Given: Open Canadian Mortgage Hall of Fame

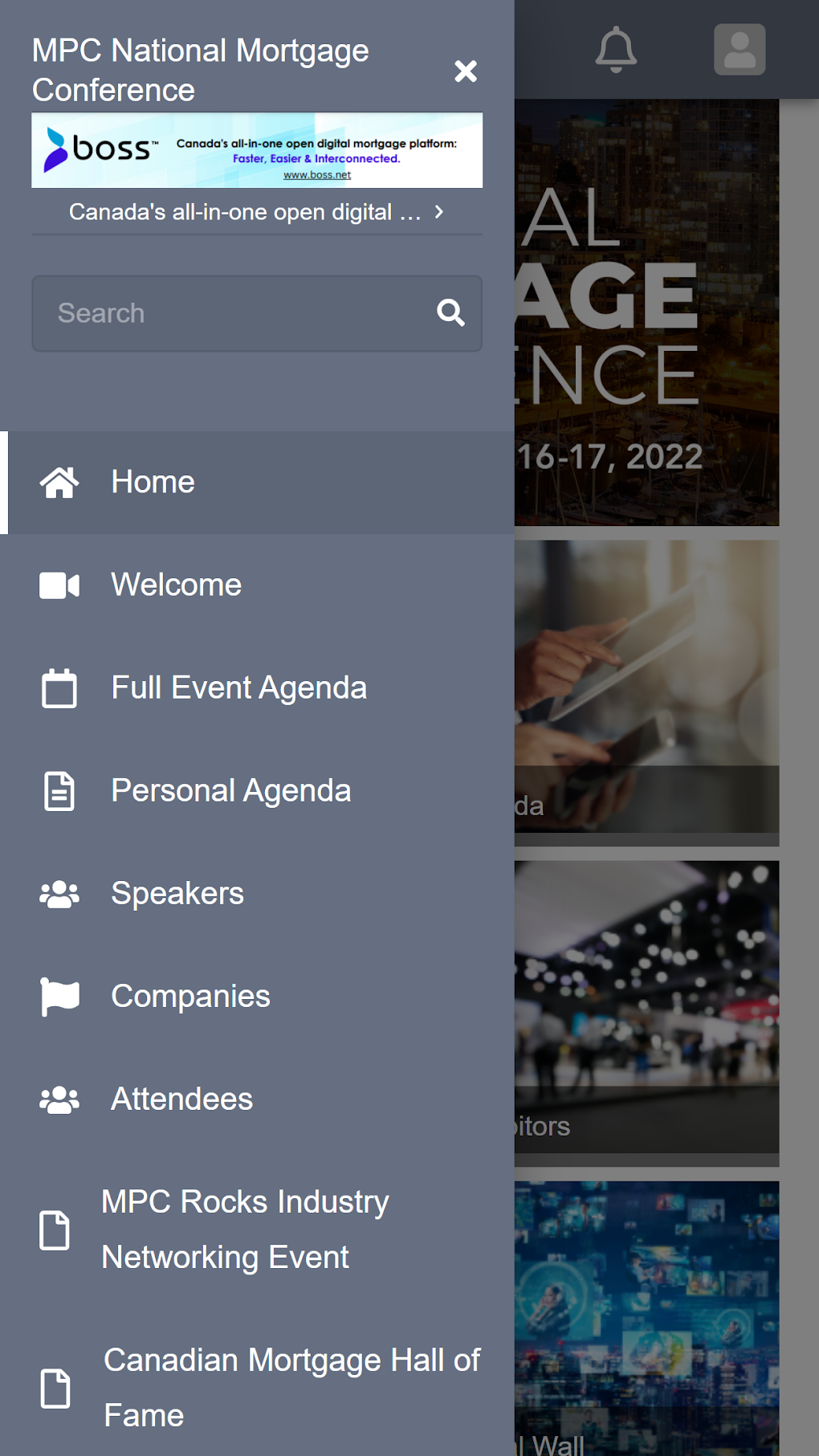Looking at the screenshot, I should (291, 1388).
